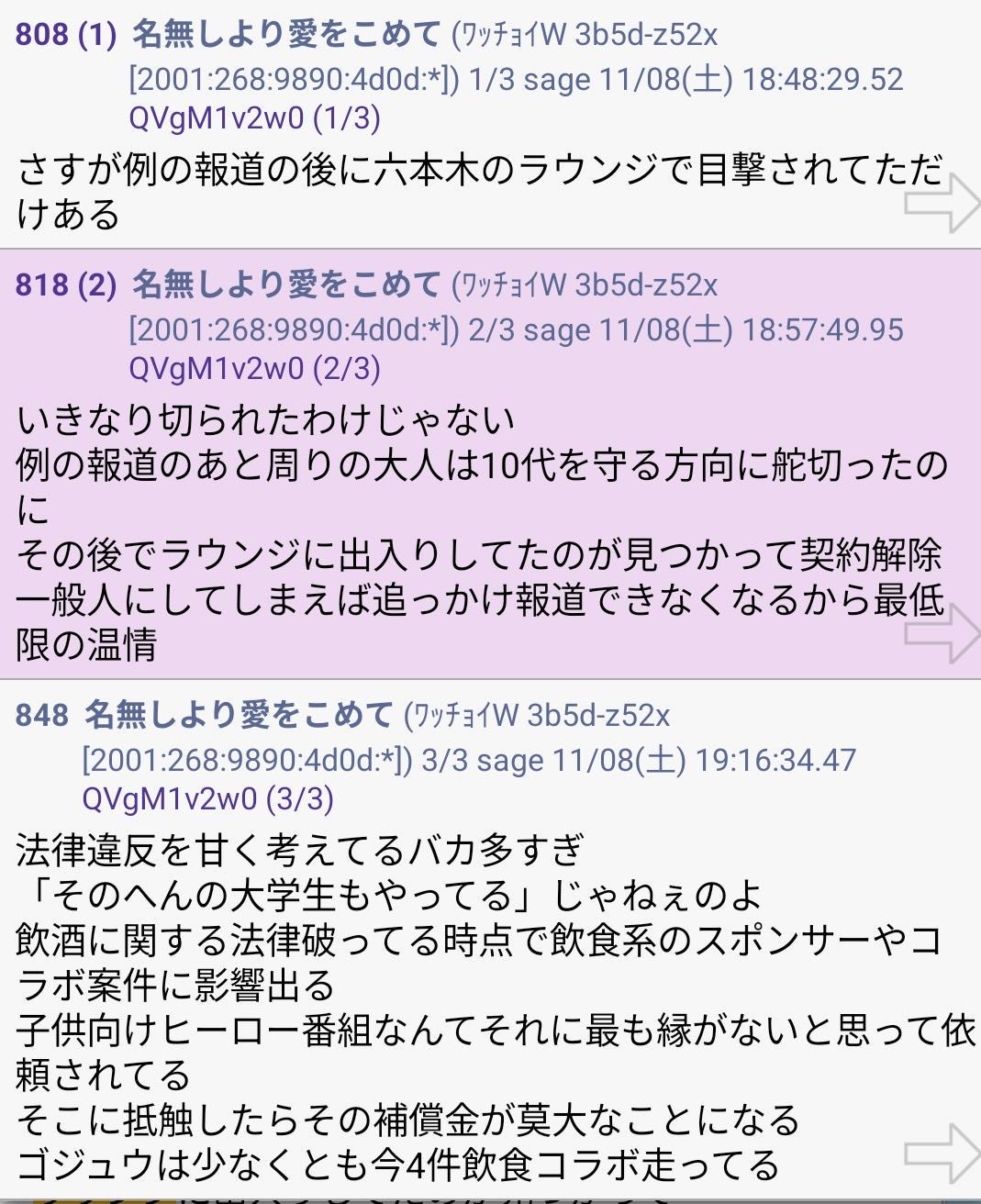
Task: Open replies via post number 818 (2)
Action: point(66,285)
